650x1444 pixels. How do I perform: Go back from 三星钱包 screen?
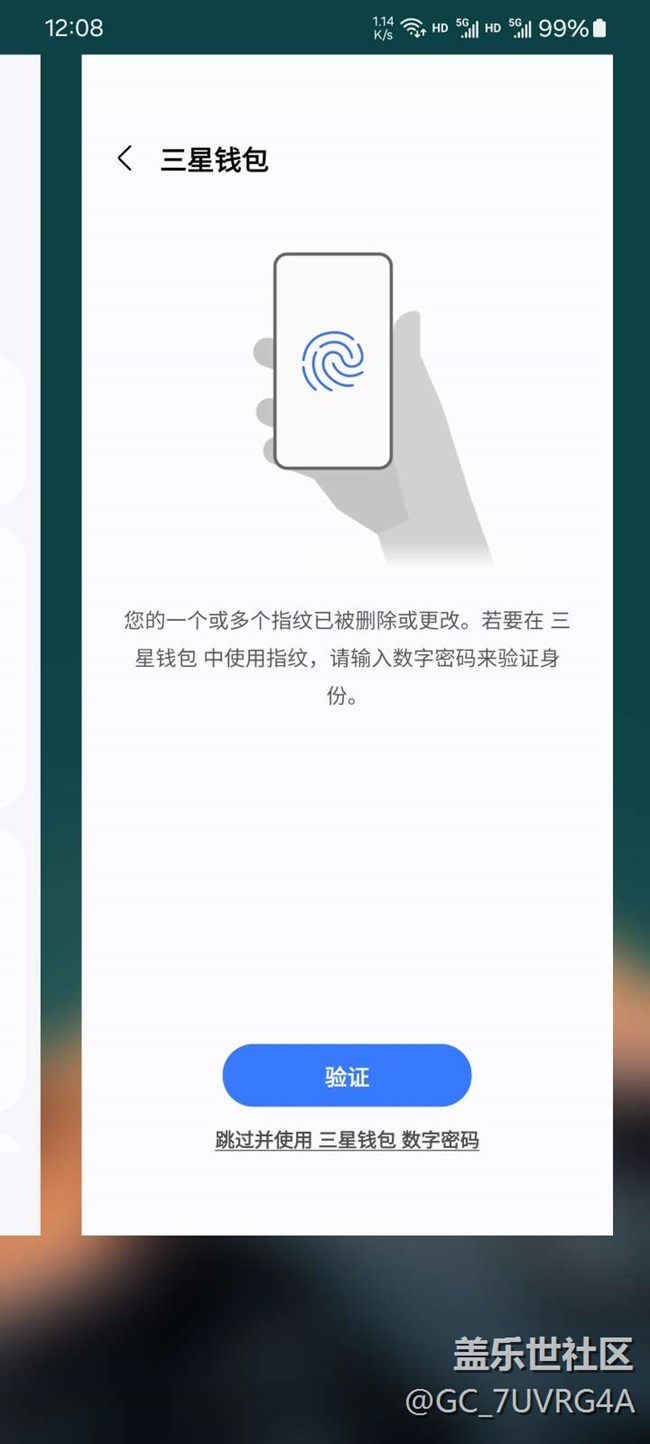[x=125, y=158]
